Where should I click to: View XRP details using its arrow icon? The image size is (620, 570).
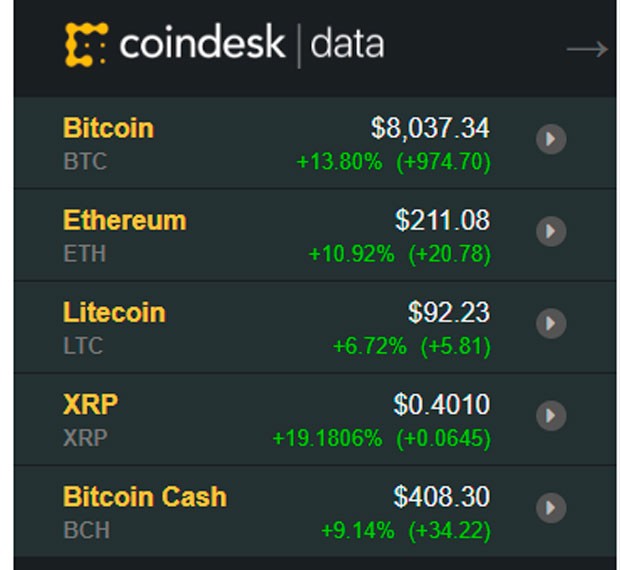tap(551, 416)
